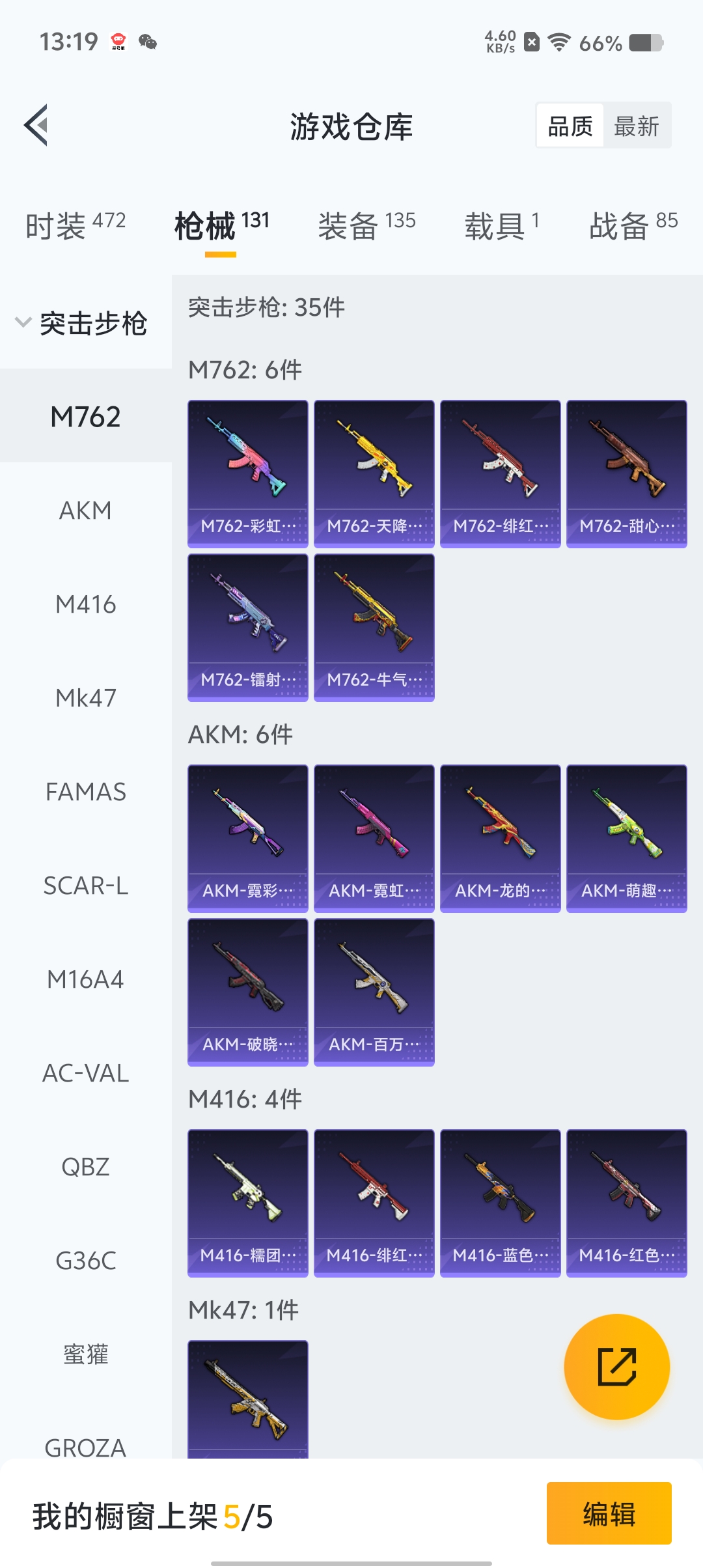This screenshot has width=703, height=1568.
Task: Switch to the 装备 tab
Action: click(x=366, y=226)
